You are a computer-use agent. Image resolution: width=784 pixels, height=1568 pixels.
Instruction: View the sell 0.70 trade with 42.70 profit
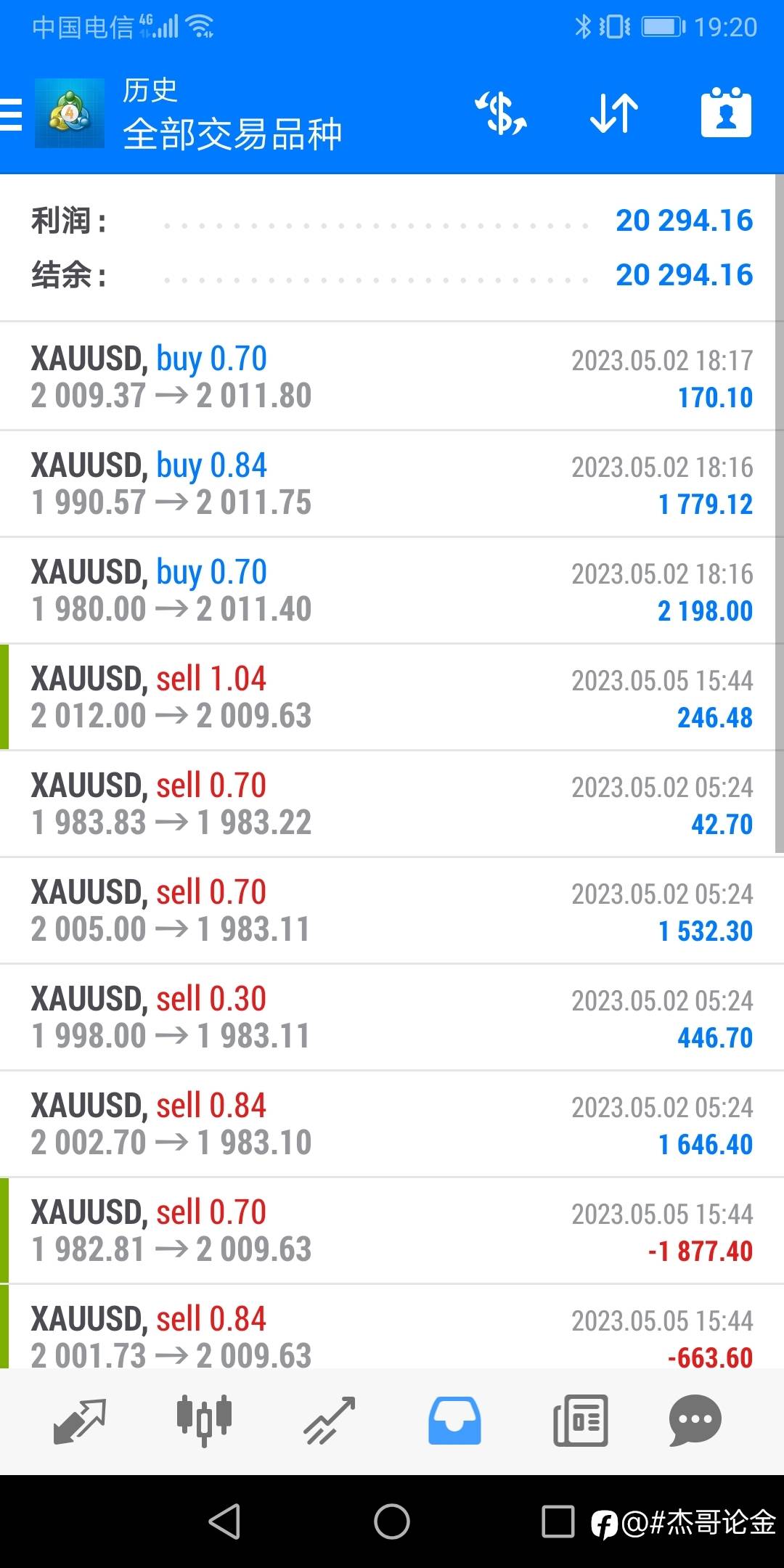(x=392, y=804)
